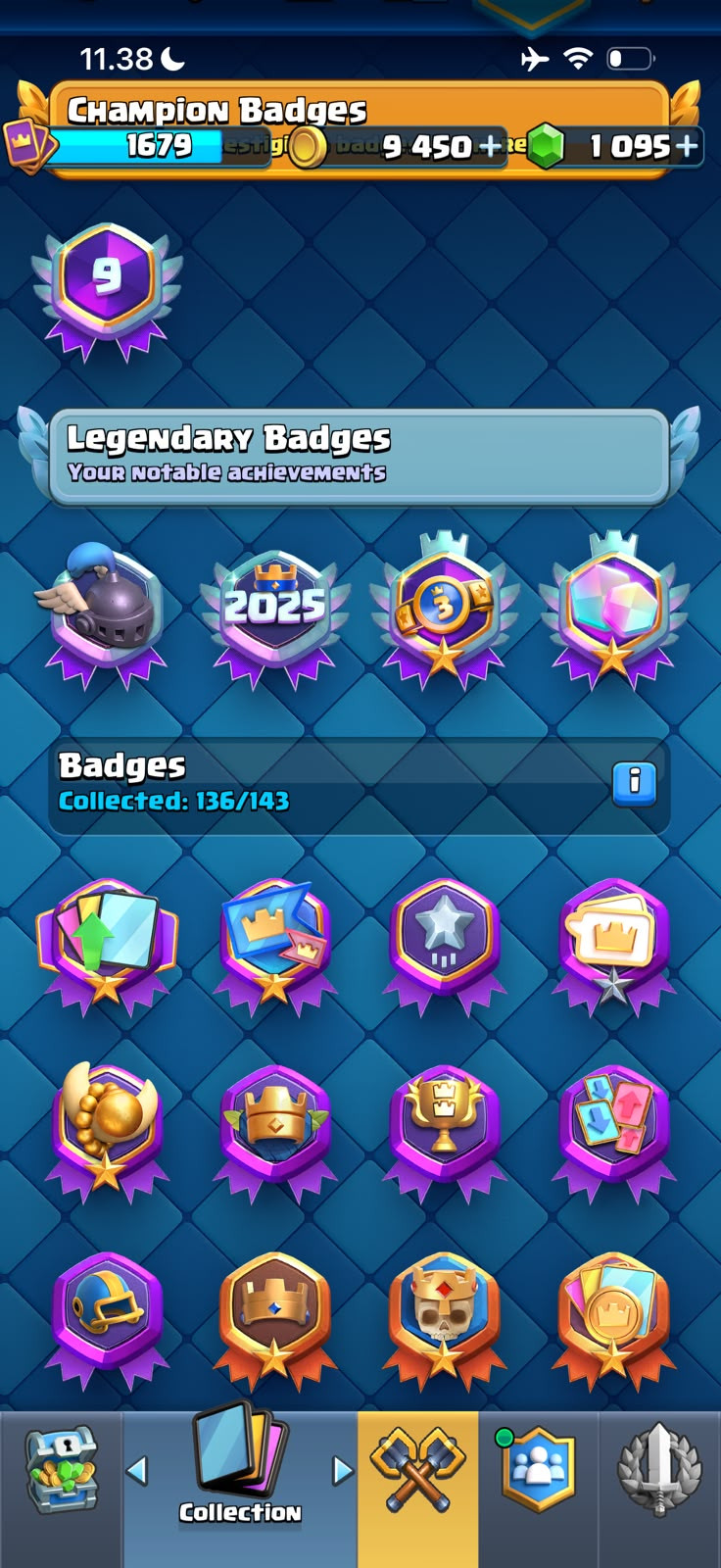This screenshot has height=1568, width=721.
Task: Go to the shop chest tab
Action: click(x=62, y=1468)
